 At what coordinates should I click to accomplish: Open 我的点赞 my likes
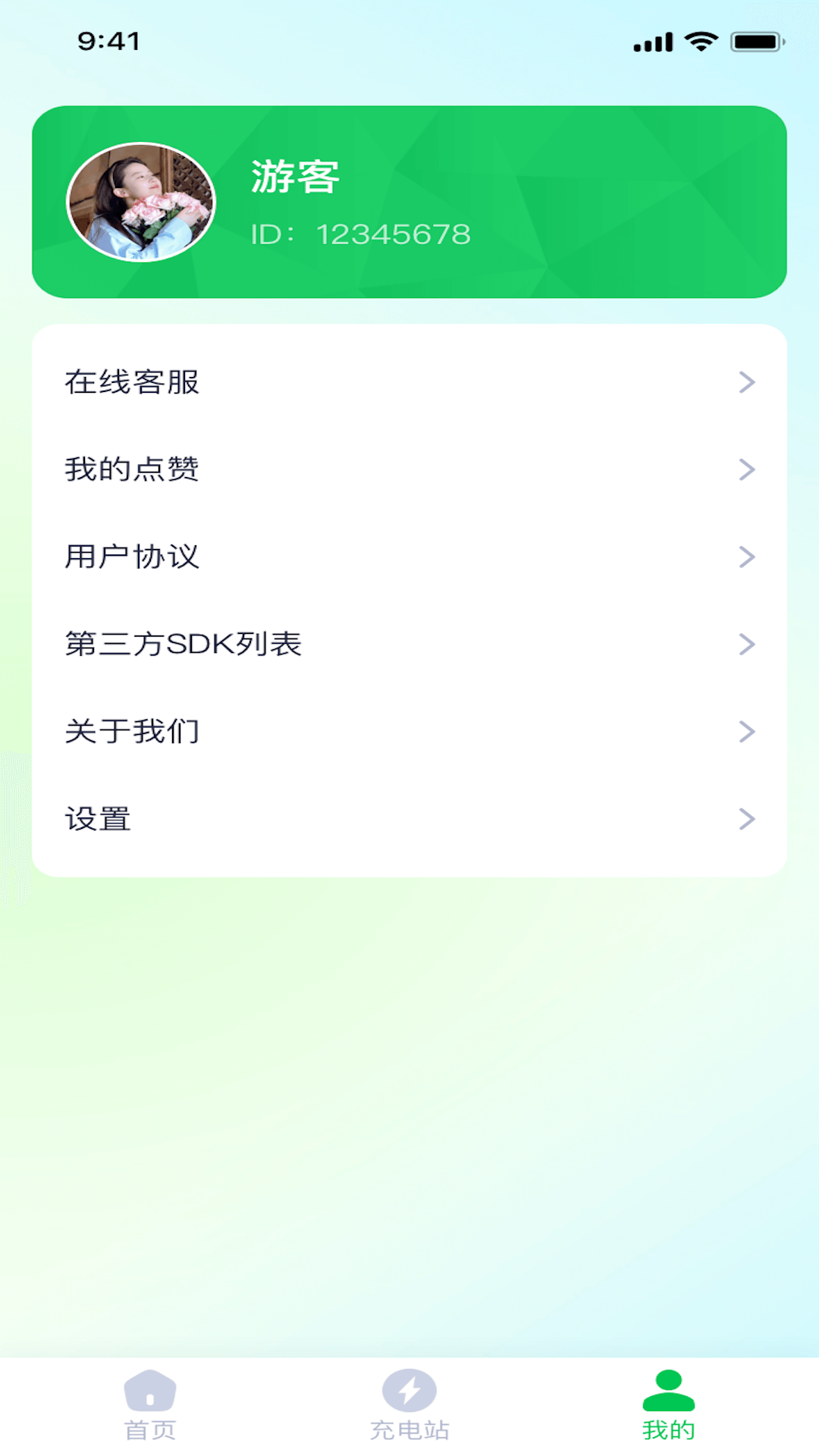point(409,469)
